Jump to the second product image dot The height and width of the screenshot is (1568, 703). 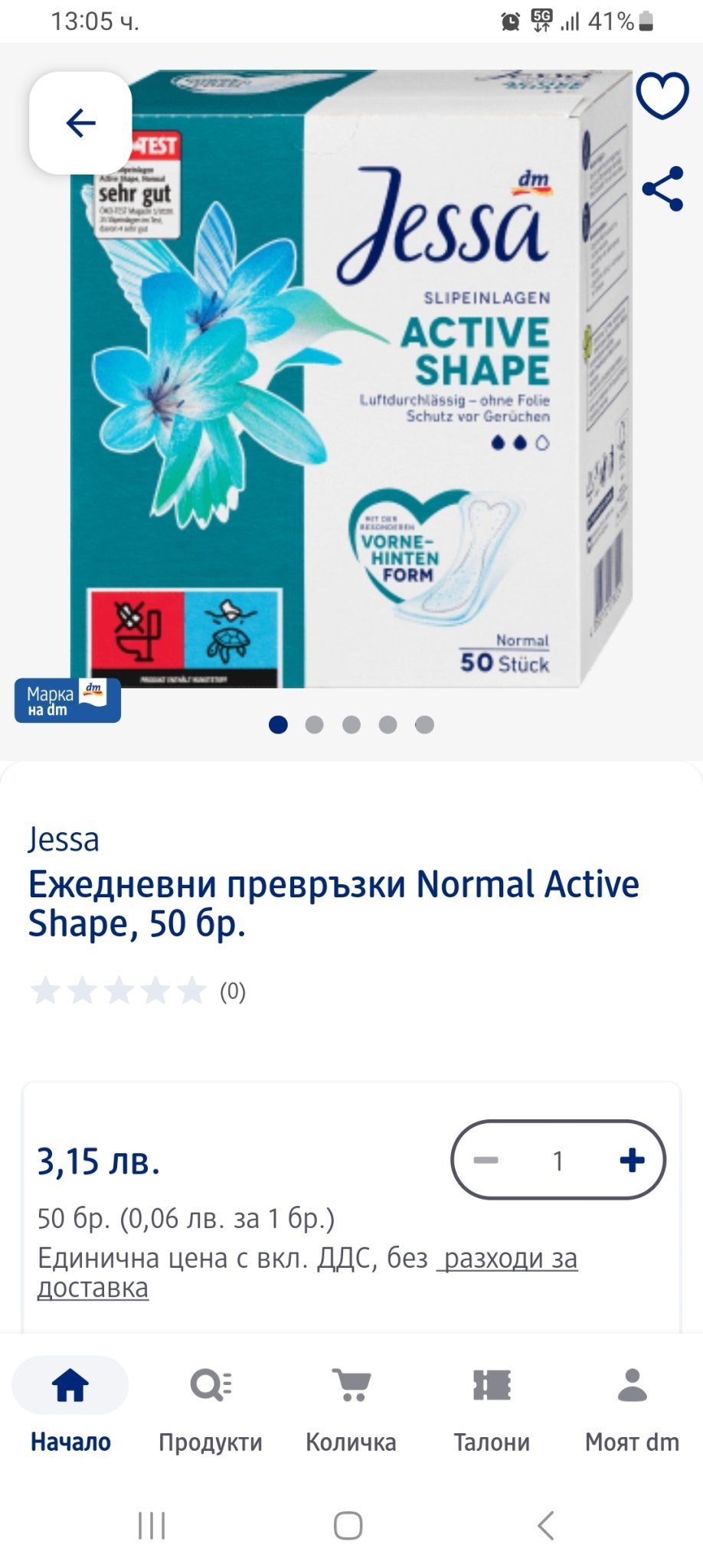[x=314, y=724]
